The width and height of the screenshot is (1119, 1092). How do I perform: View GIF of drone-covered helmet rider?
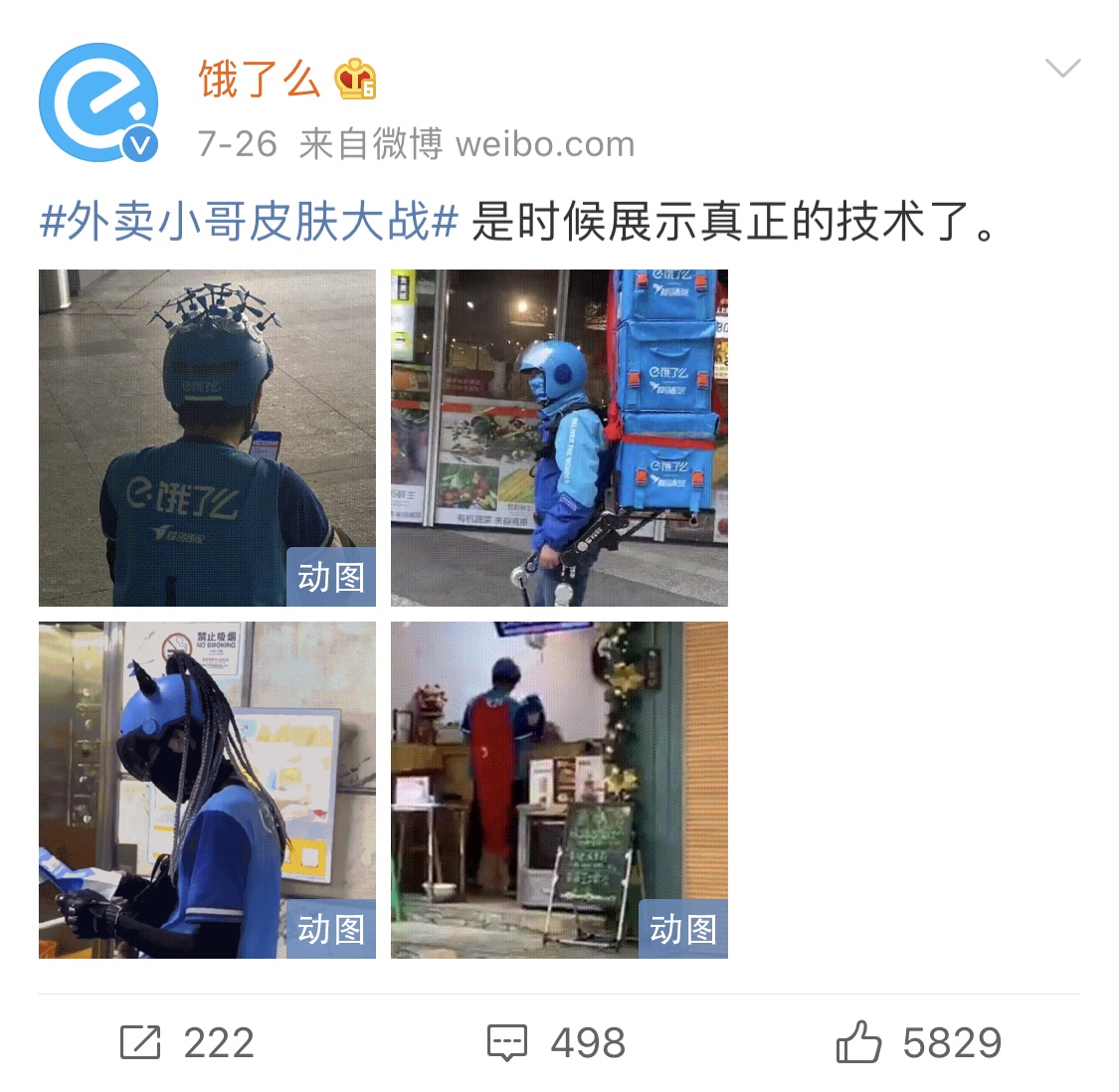pos(207,438)
